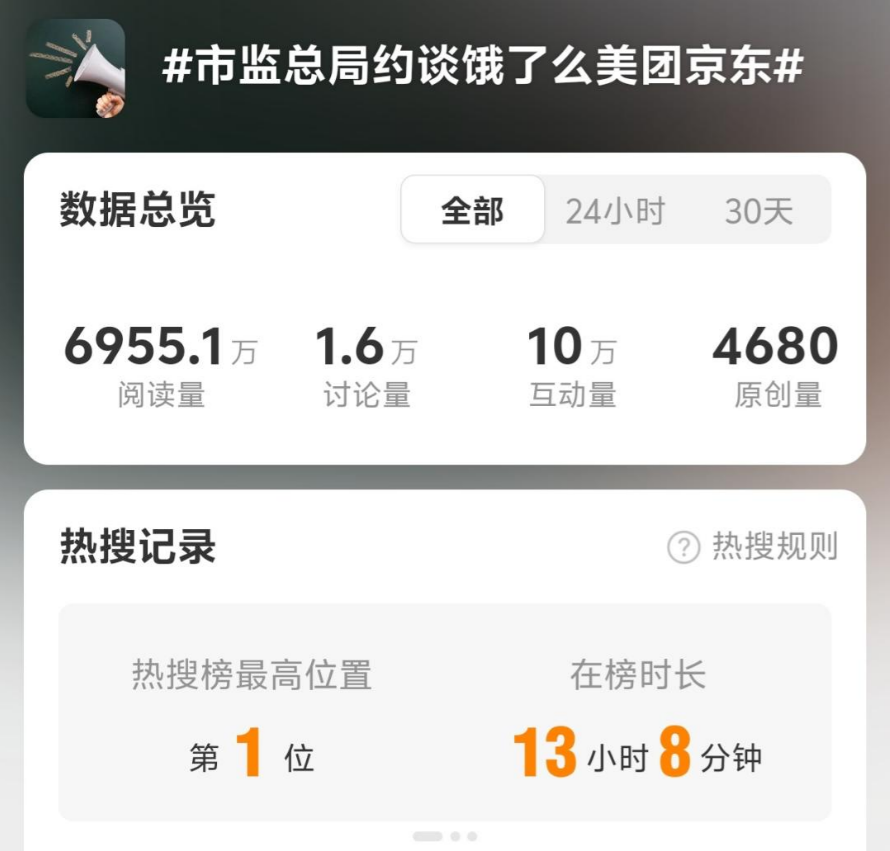The height and width of the screenshot is (851, 890).
Task: Select the 30天 data range
Action: pyautogui.click(x=758, y=211)
